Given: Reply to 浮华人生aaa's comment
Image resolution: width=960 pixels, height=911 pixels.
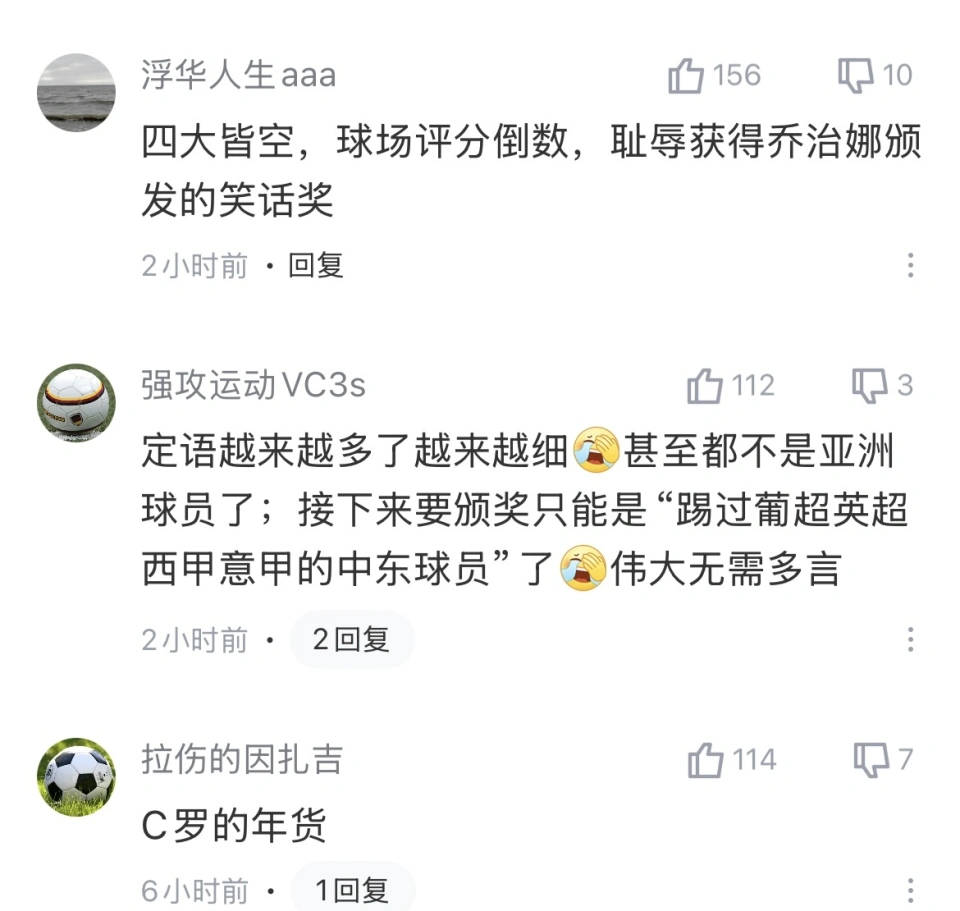Looking at the screenshot, I should pos(316,266).
